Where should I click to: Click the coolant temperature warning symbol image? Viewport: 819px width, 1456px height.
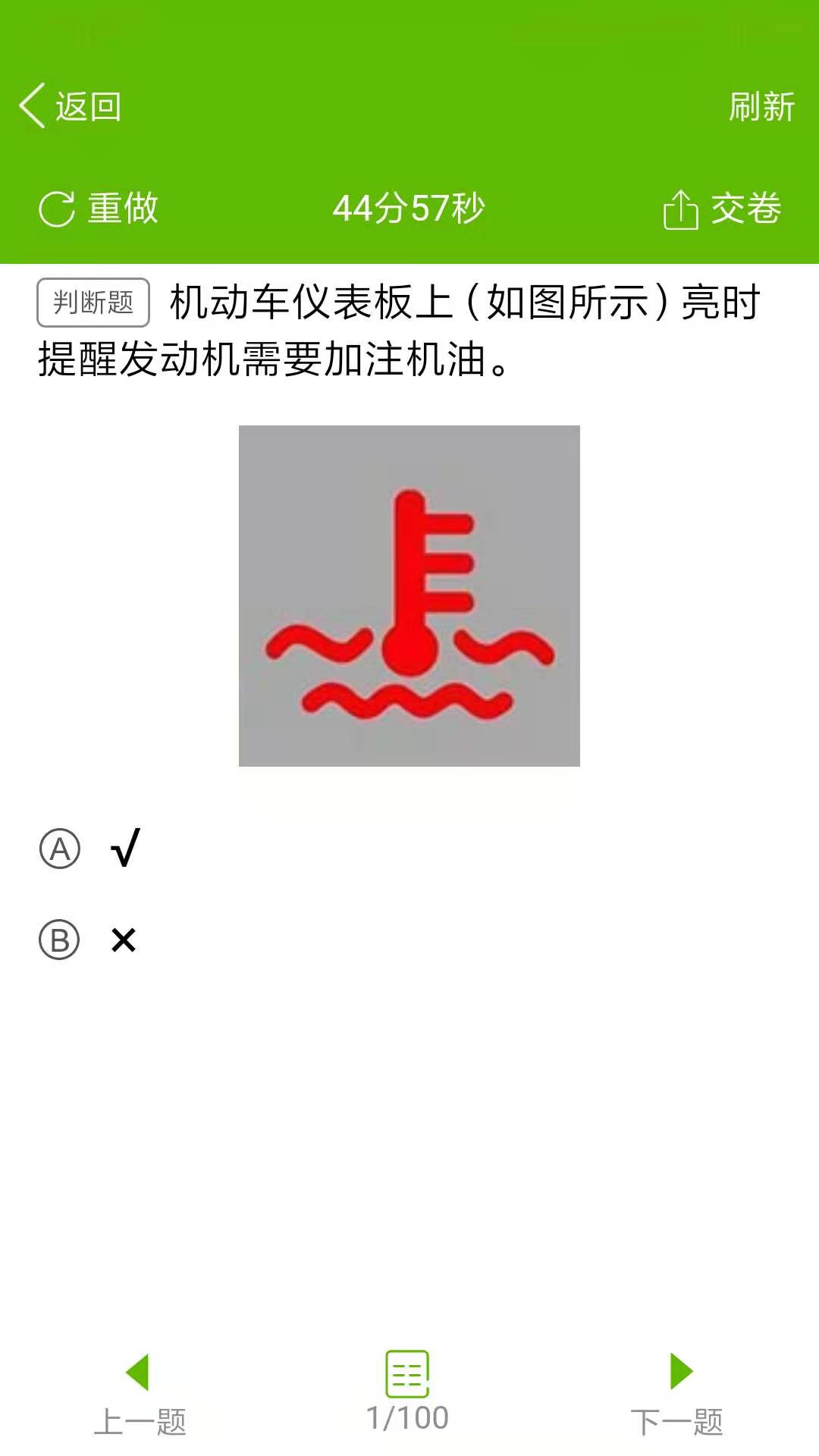pos(409,596)
